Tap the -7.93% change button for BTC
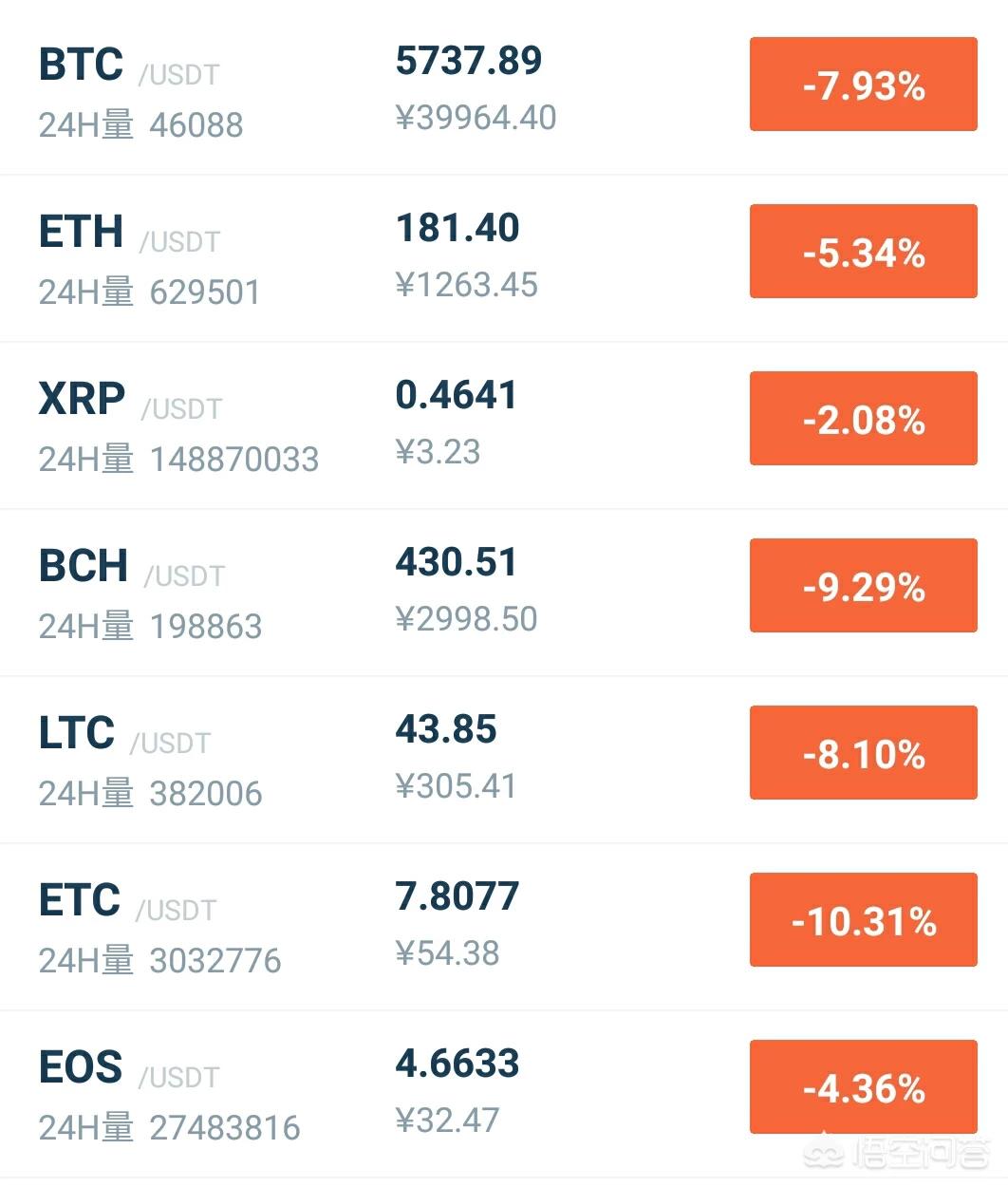The image size is (1008, 1187). click(x=863, y=85)
